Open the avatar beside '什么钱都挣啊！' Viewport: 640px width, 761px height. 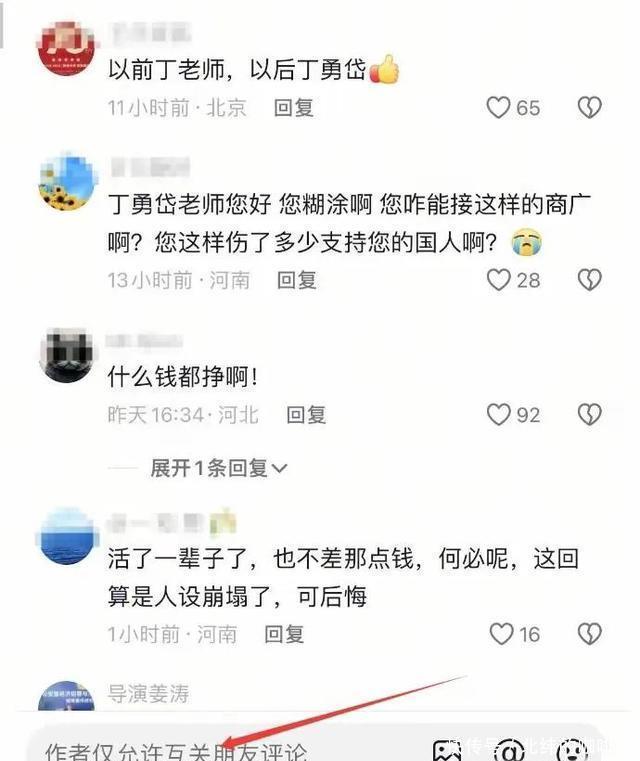pyautogui.click(x=66, y=356)
